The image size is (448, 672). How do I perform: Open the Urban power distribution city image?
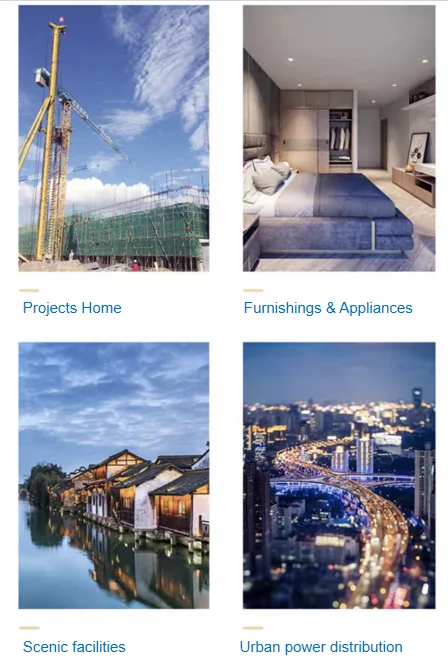[x=339, y=475]
